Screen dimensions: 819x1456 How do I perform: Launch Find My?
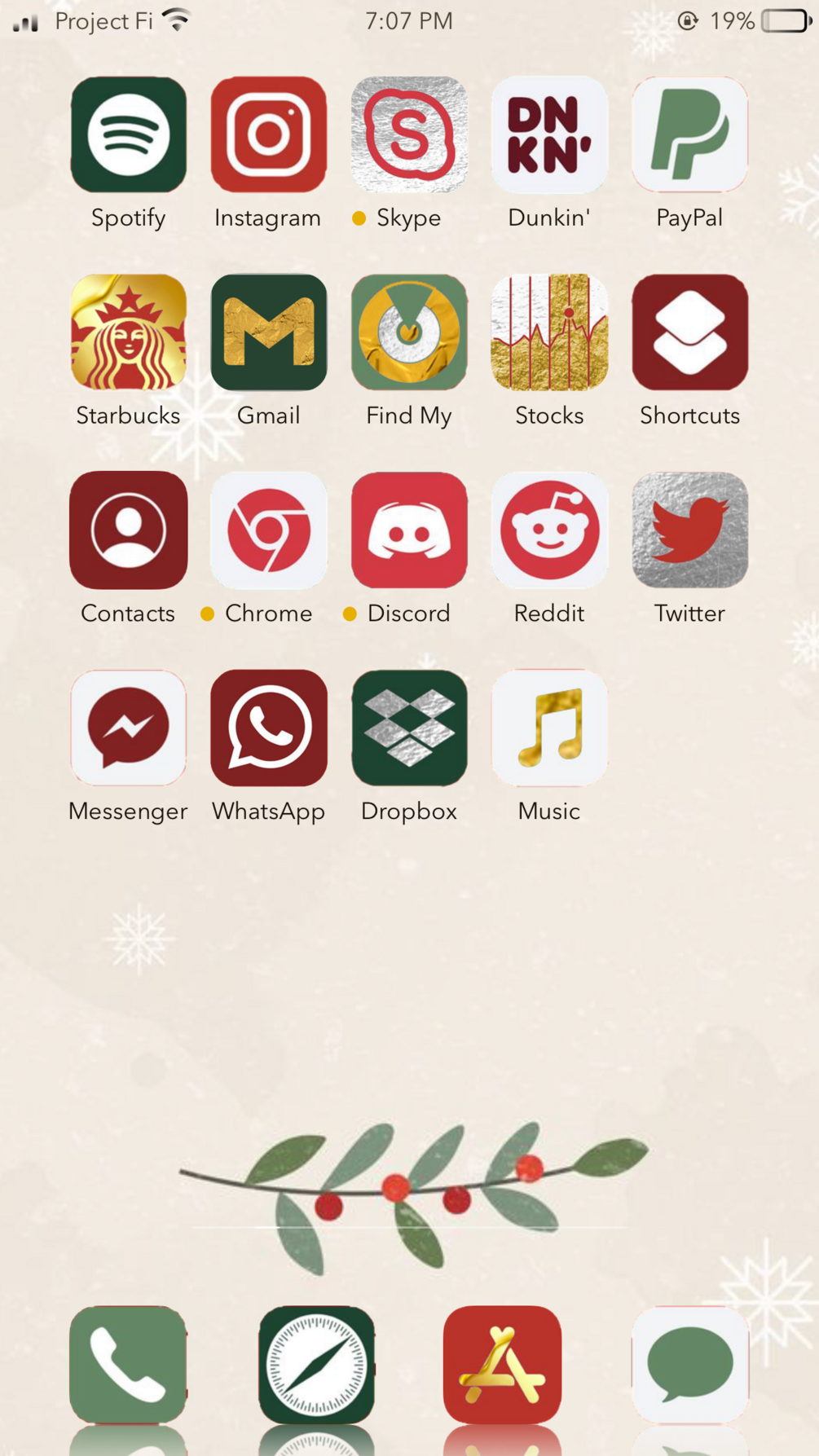(409, 332)
